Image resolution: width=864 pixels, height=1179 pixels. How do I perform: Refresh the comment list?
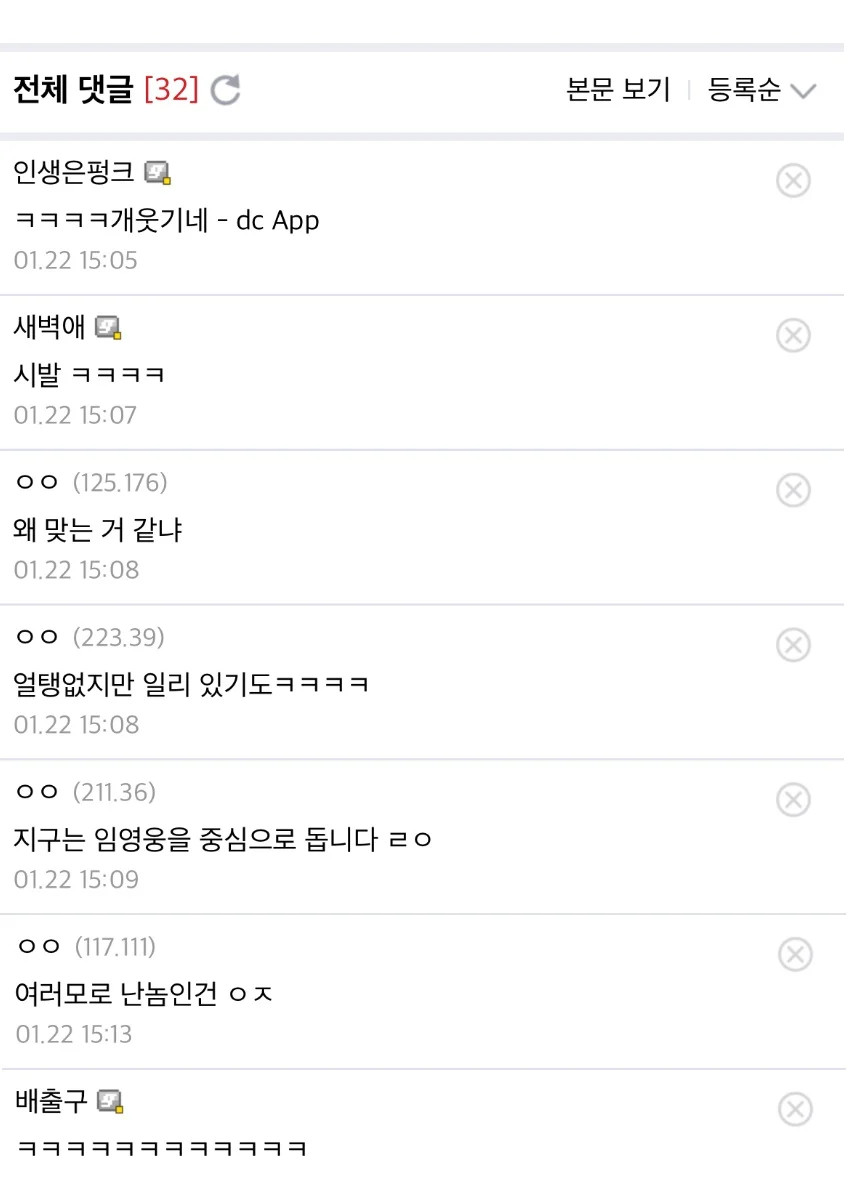226,91
